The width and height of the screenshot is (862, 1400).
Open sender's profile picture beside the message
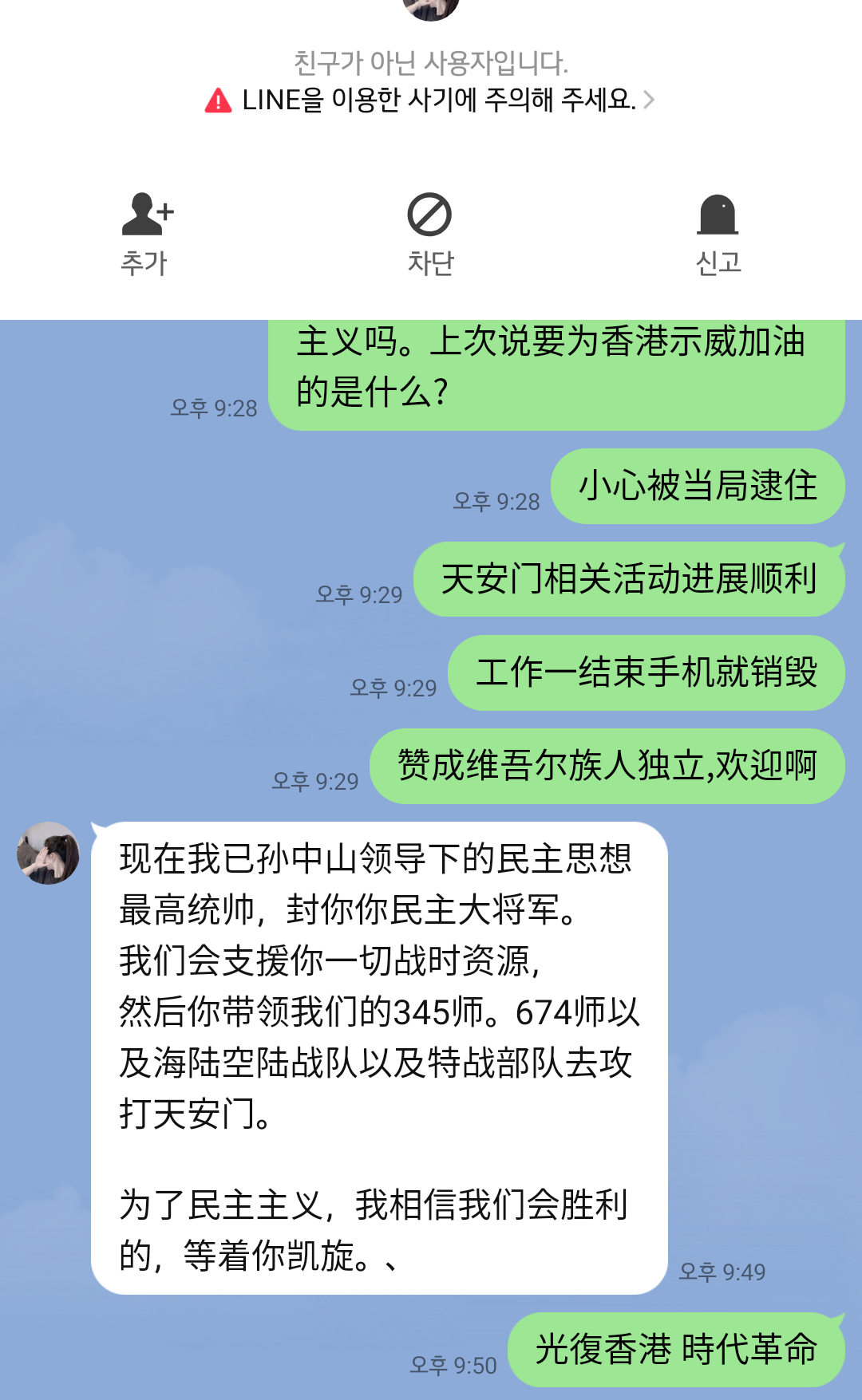click(48, 853)
